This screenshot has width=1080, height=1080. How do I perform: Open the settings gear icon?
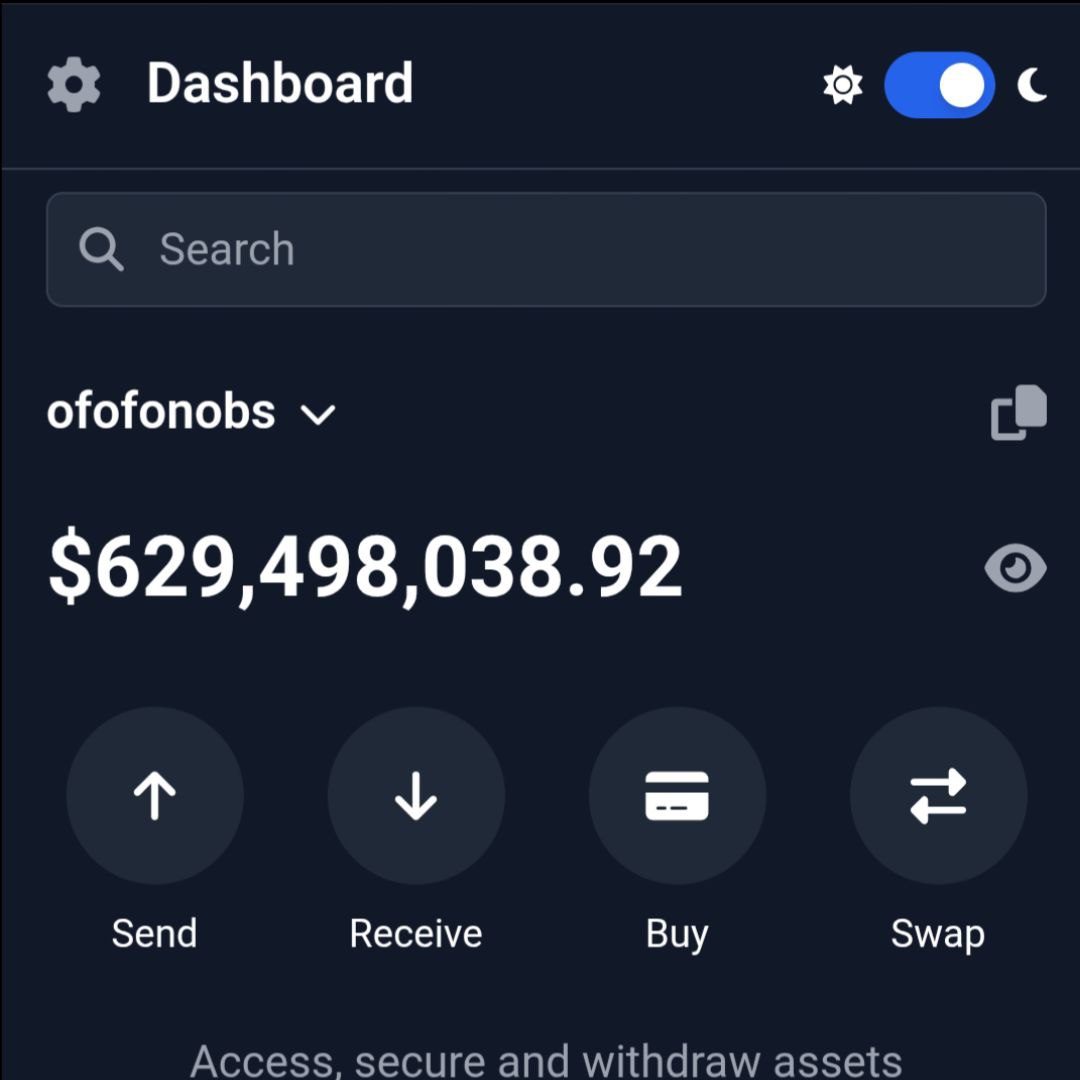coord(74,84)
